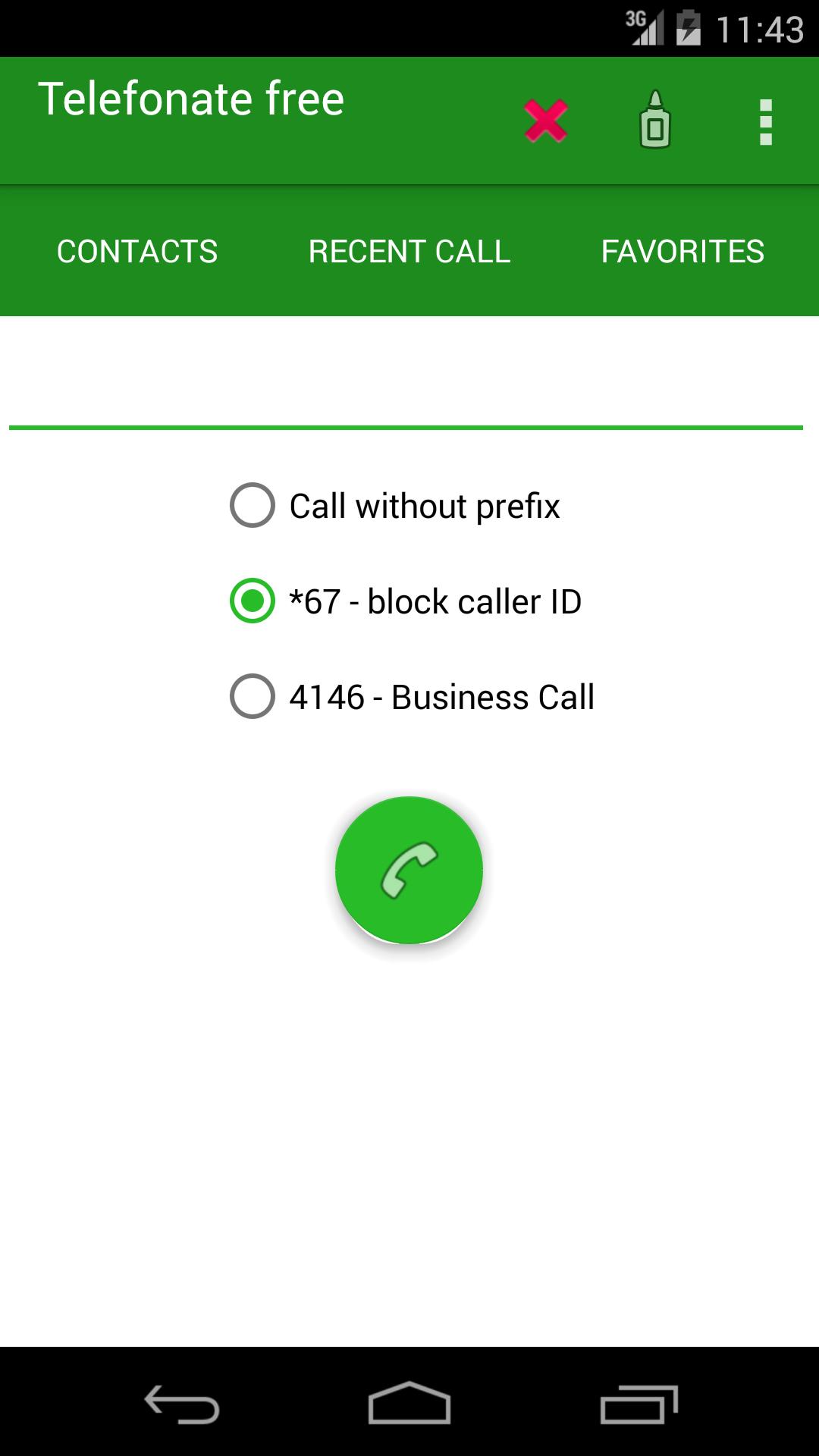The height and width of the screenshot is (1456, 819).
Task: Select the Call without prefix option
Action: (253, 506)
